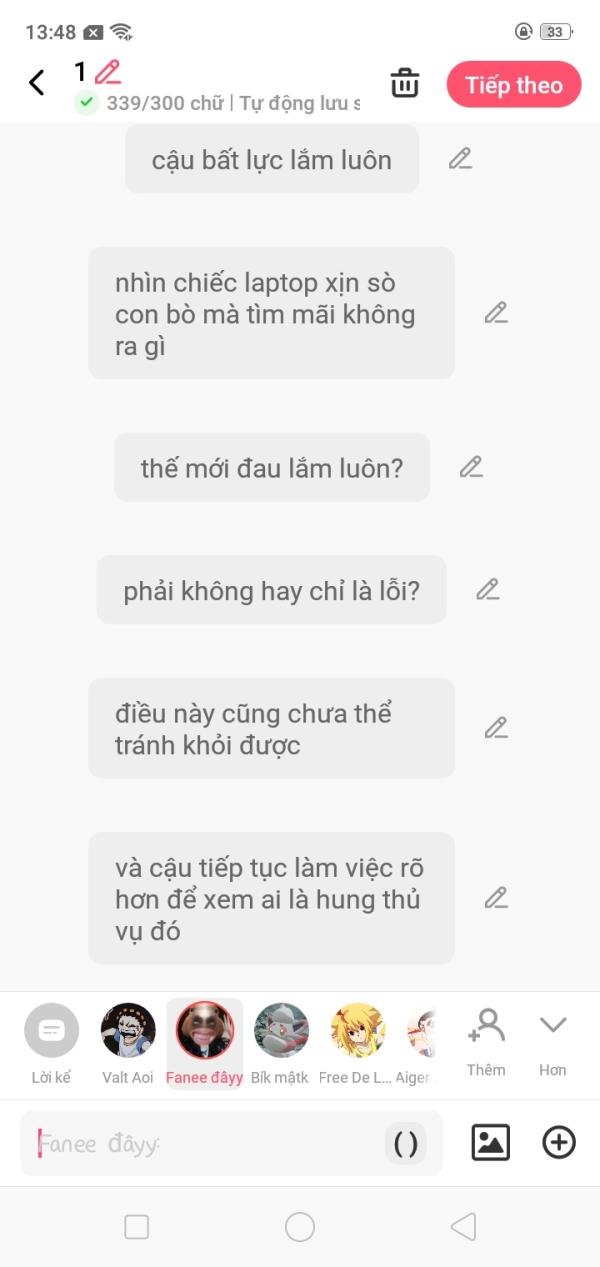
Task: Go back using the top-left arrow
Action: (x=37, y=83)
